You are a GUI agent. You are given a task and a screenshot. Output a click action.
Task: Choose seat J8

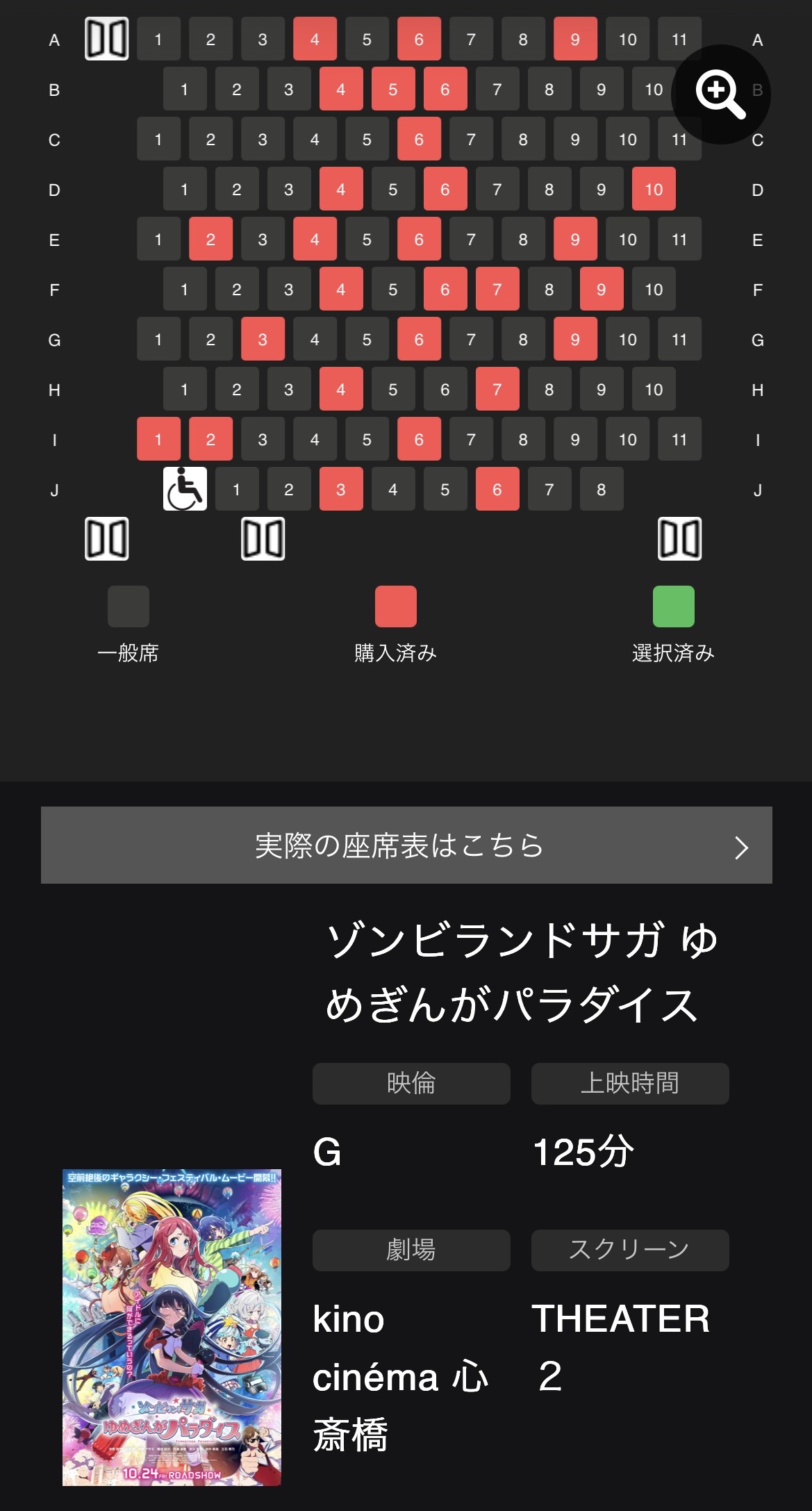tap(602, 490)
